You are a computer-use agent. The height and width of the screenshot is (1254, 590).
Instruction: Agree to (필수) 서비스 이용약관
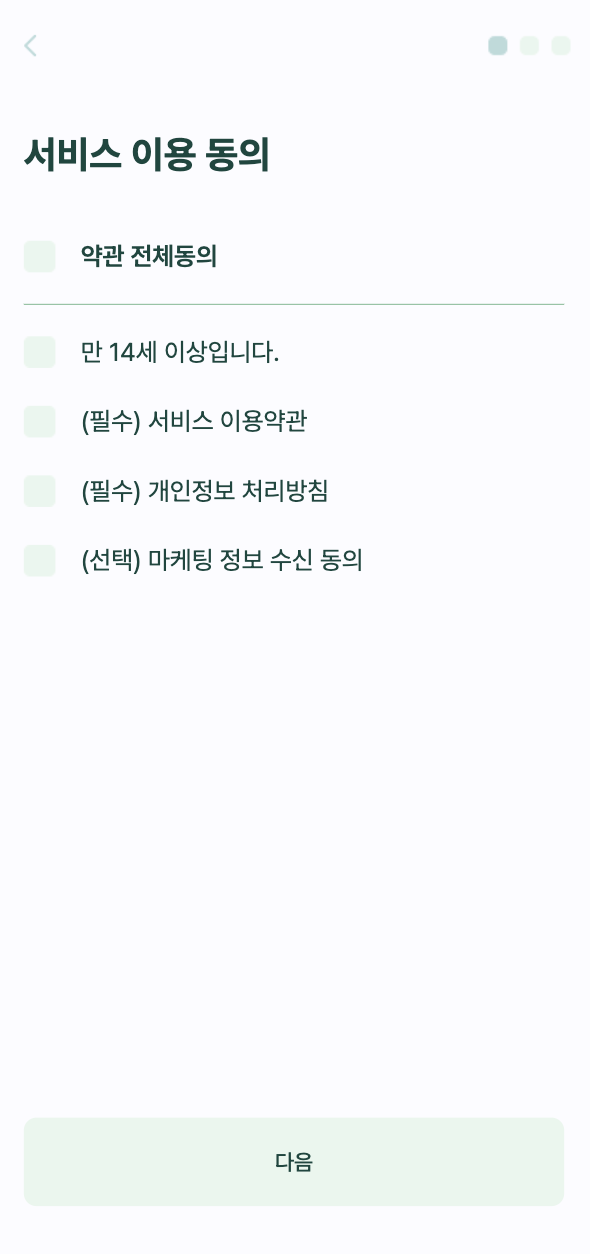click(40, 421)
